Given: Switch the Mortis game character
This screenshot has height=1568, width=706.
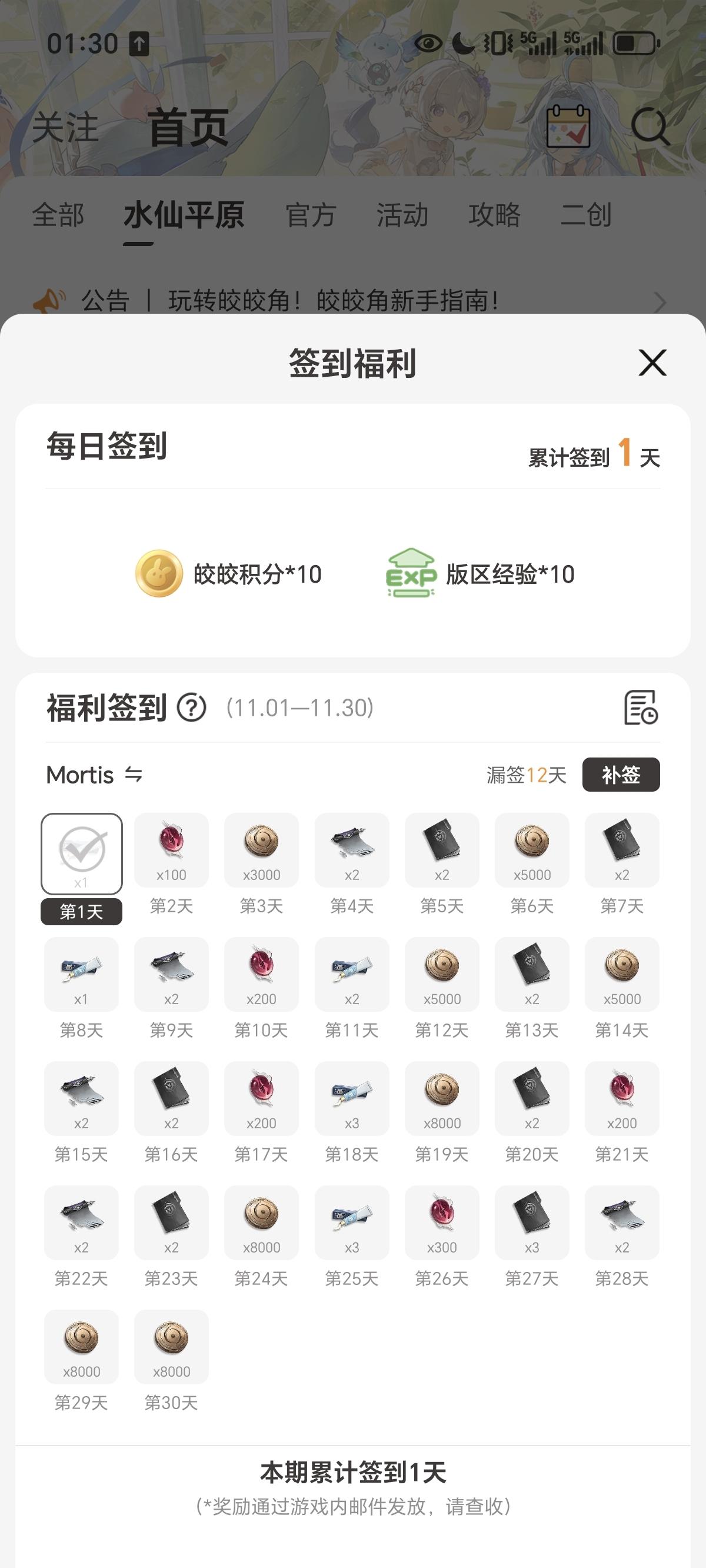Looking at the screenshot, I should click(134, 774).
